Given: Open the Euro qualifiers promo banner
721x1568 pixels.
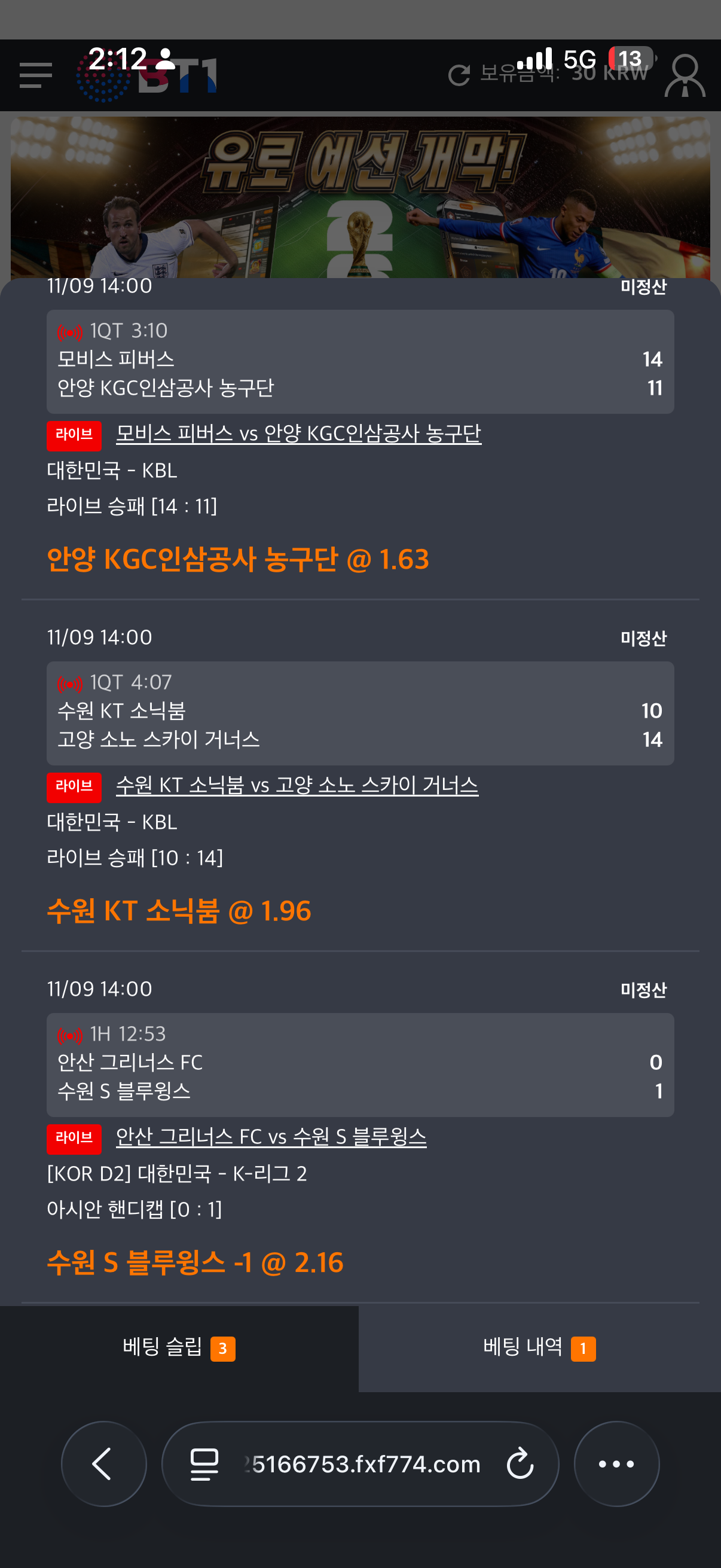Looking at the screenshot, I should pyautogui.click(x=360, y=198).
